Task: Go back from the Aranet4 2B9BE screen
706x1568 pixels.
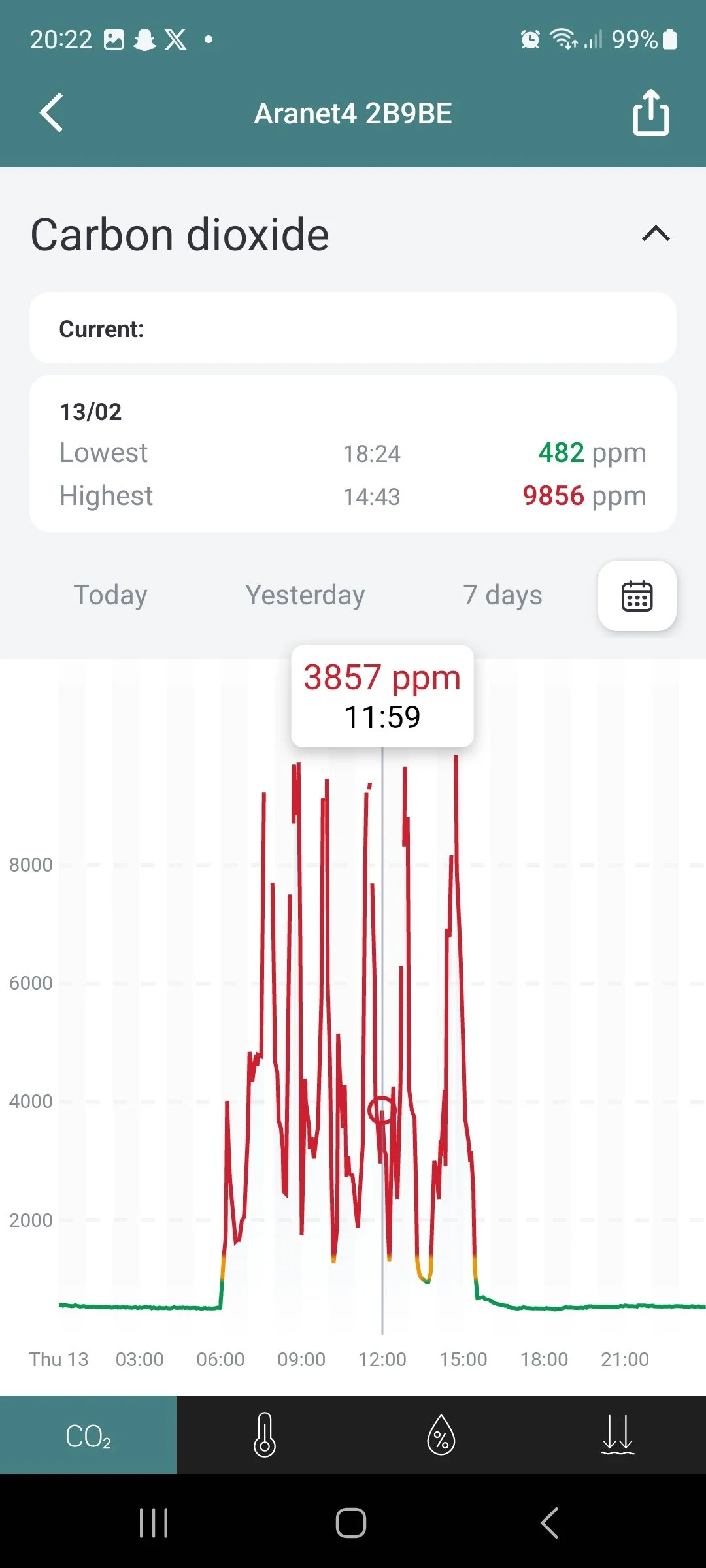Action: pyautogui.click(x=51, y=113)
